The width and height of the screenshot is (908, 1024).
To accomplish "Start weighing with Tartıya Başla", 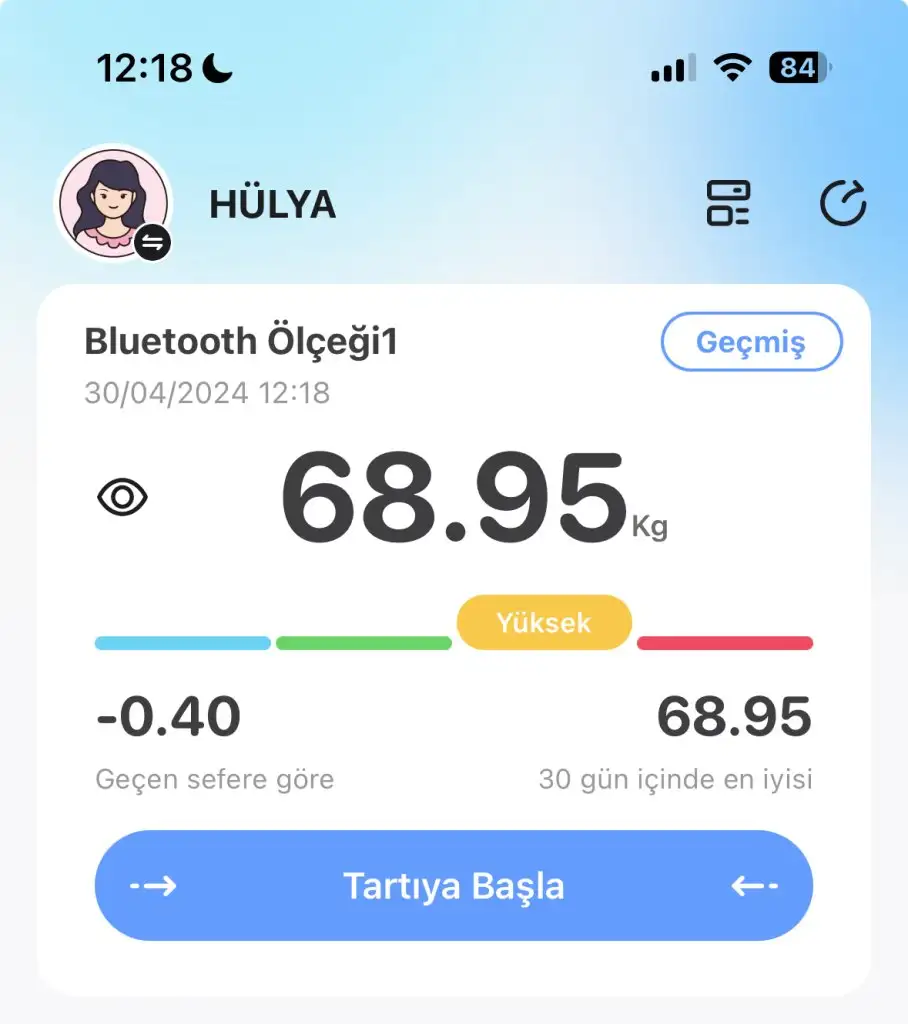I will tap(454, 886).
